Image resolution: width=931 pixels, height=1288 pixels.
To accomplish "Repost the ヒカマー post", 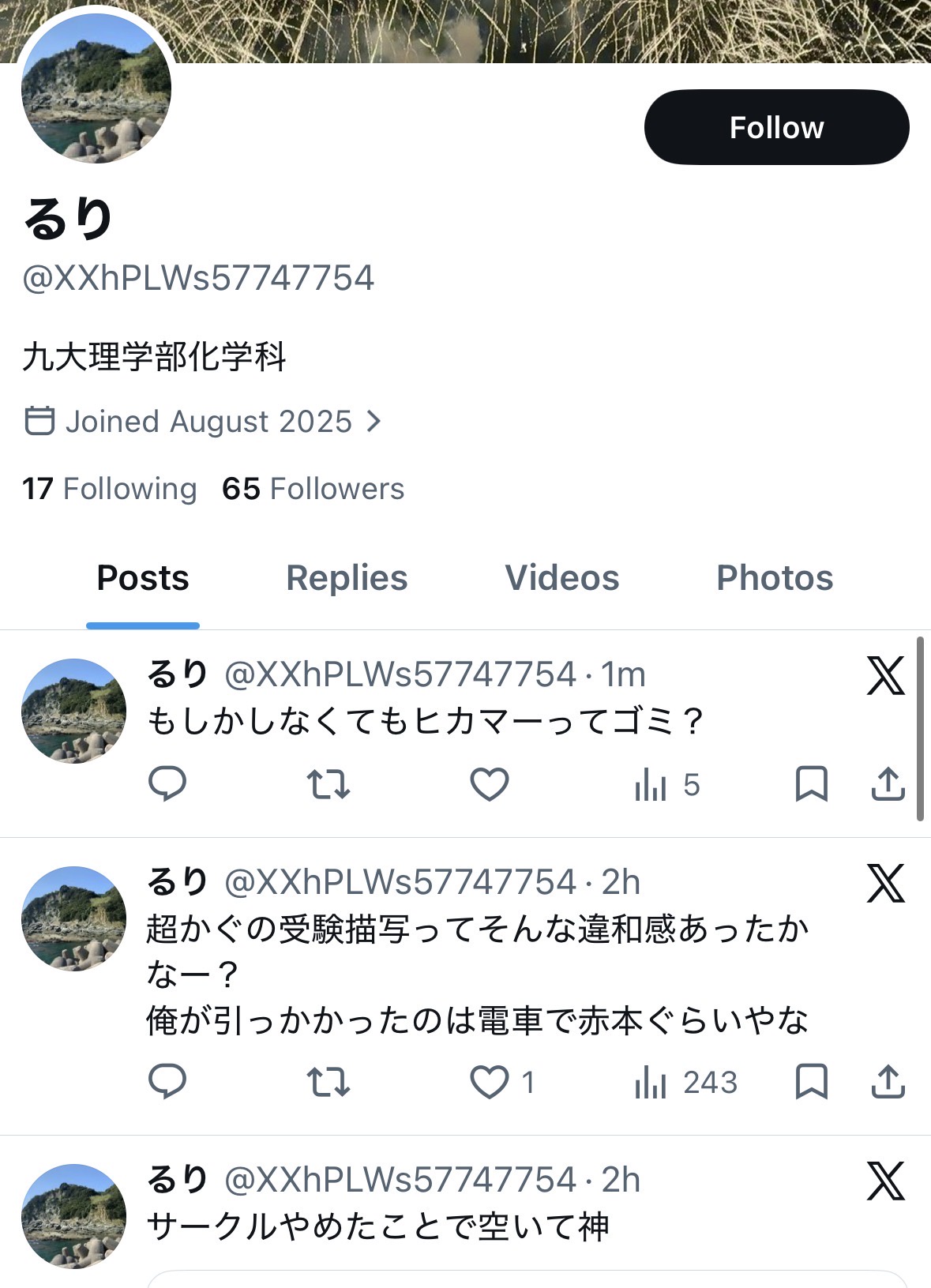I will pyautogui.click(x=328, y=784).
